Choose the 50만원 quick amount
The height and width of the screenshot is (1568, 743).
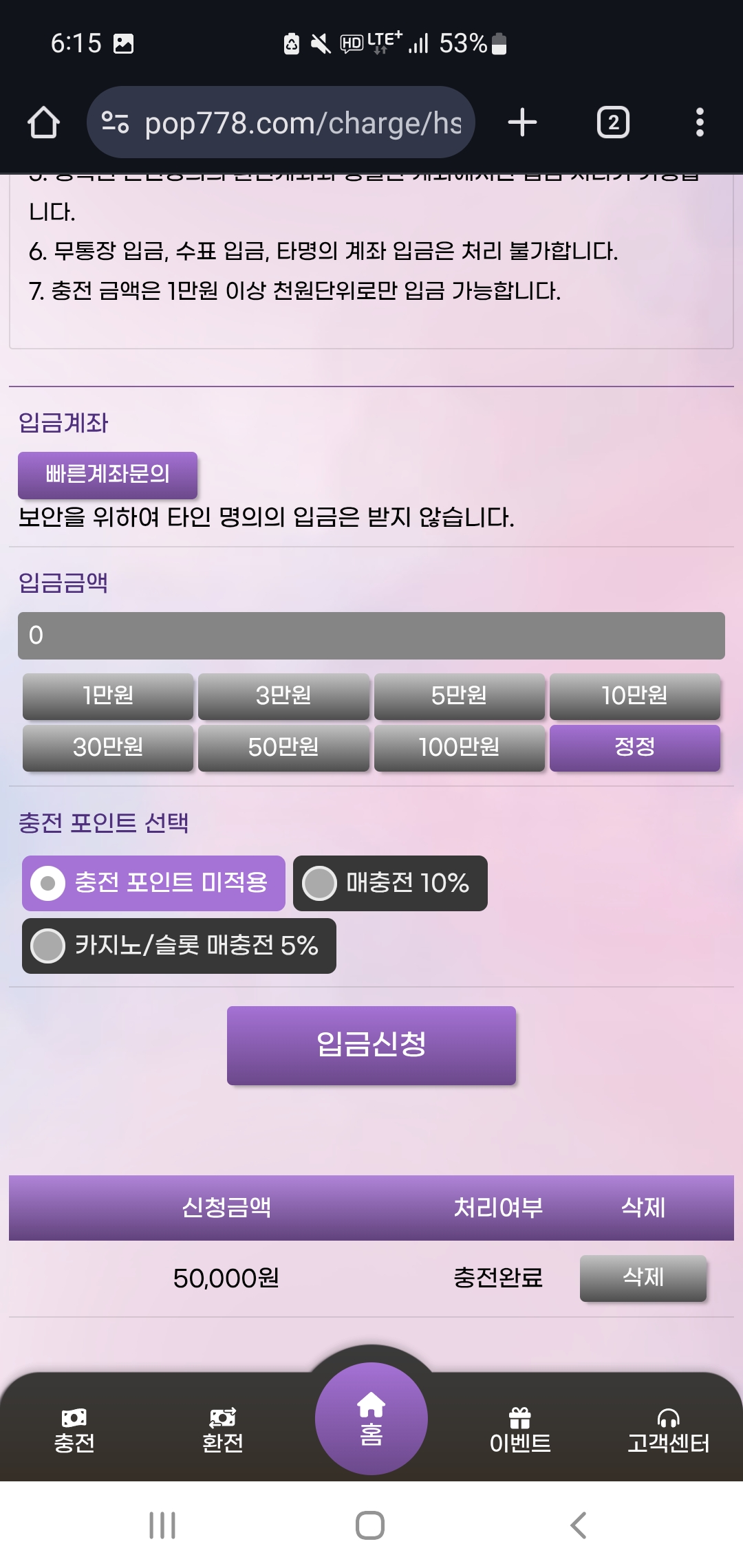[283, 748]
